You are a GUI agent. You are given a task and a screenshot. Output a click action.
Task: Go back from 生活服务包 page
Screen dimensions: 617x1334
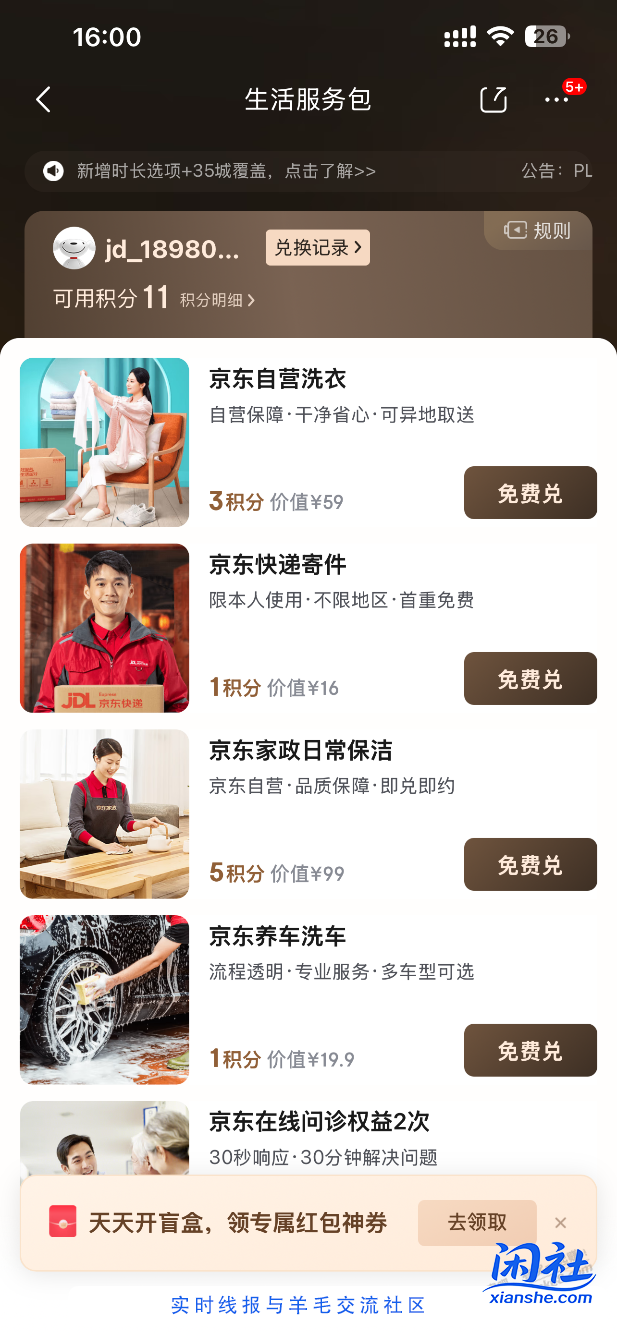click(x=43, y=99)
